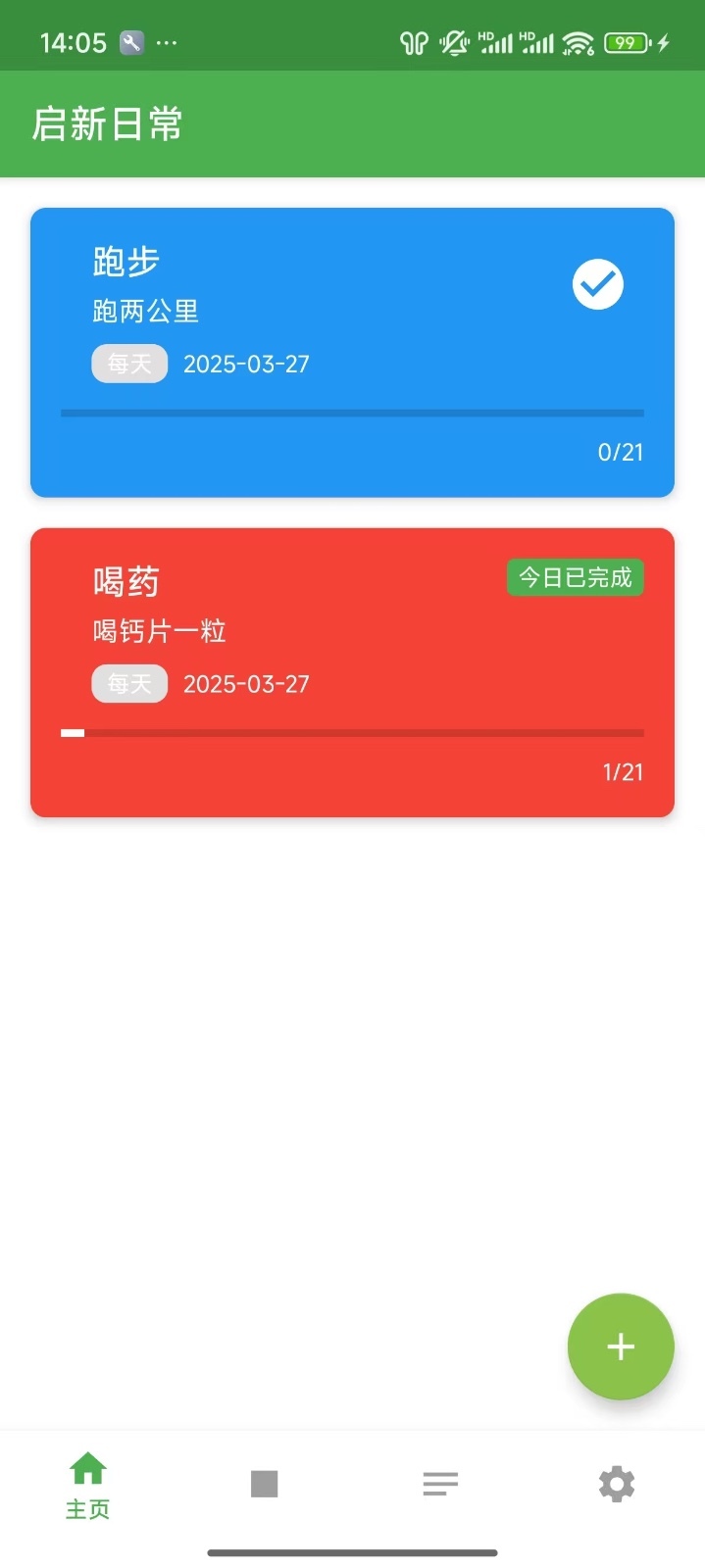Add a new habit with plus button
705x1568 pixels.
click(x=620, y=1347)
